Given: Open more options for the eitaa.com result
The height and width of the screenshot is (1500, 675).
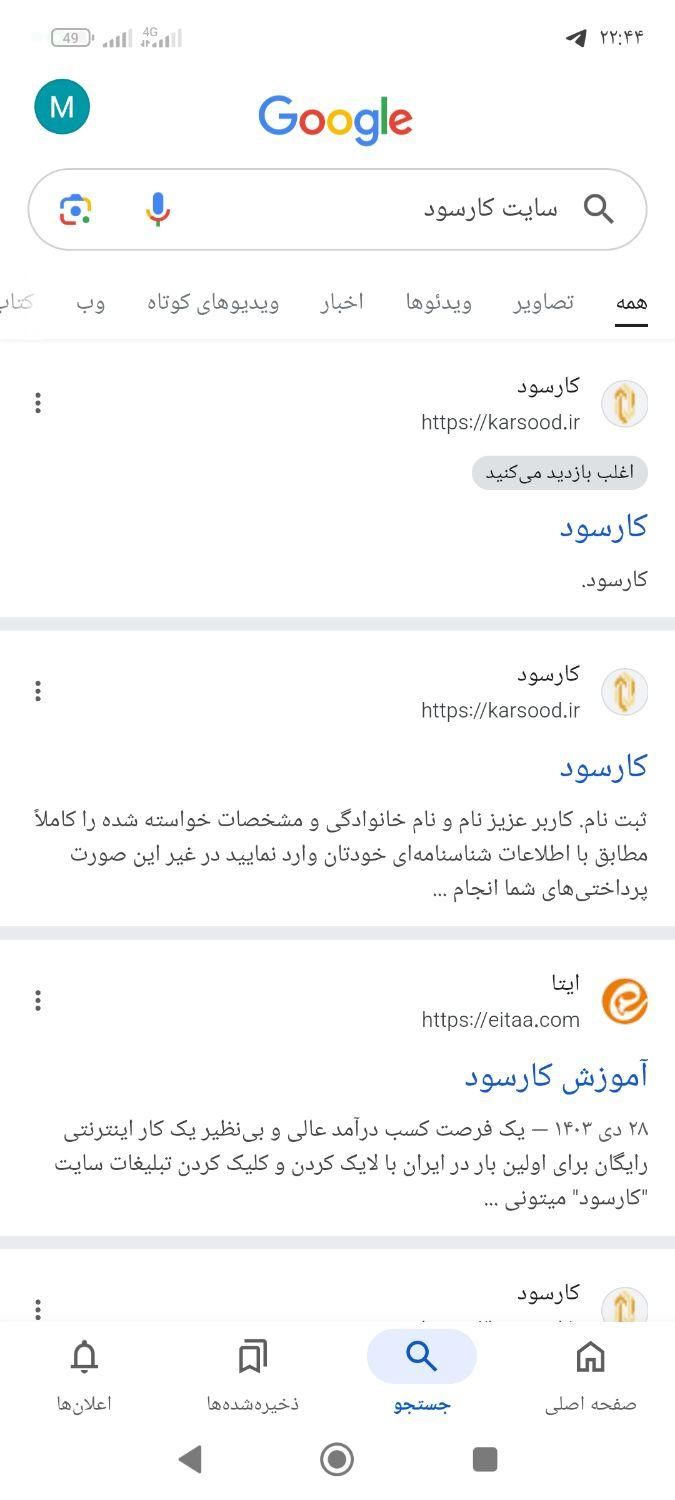Looking at the screenshot, I should coord(38,1000).
